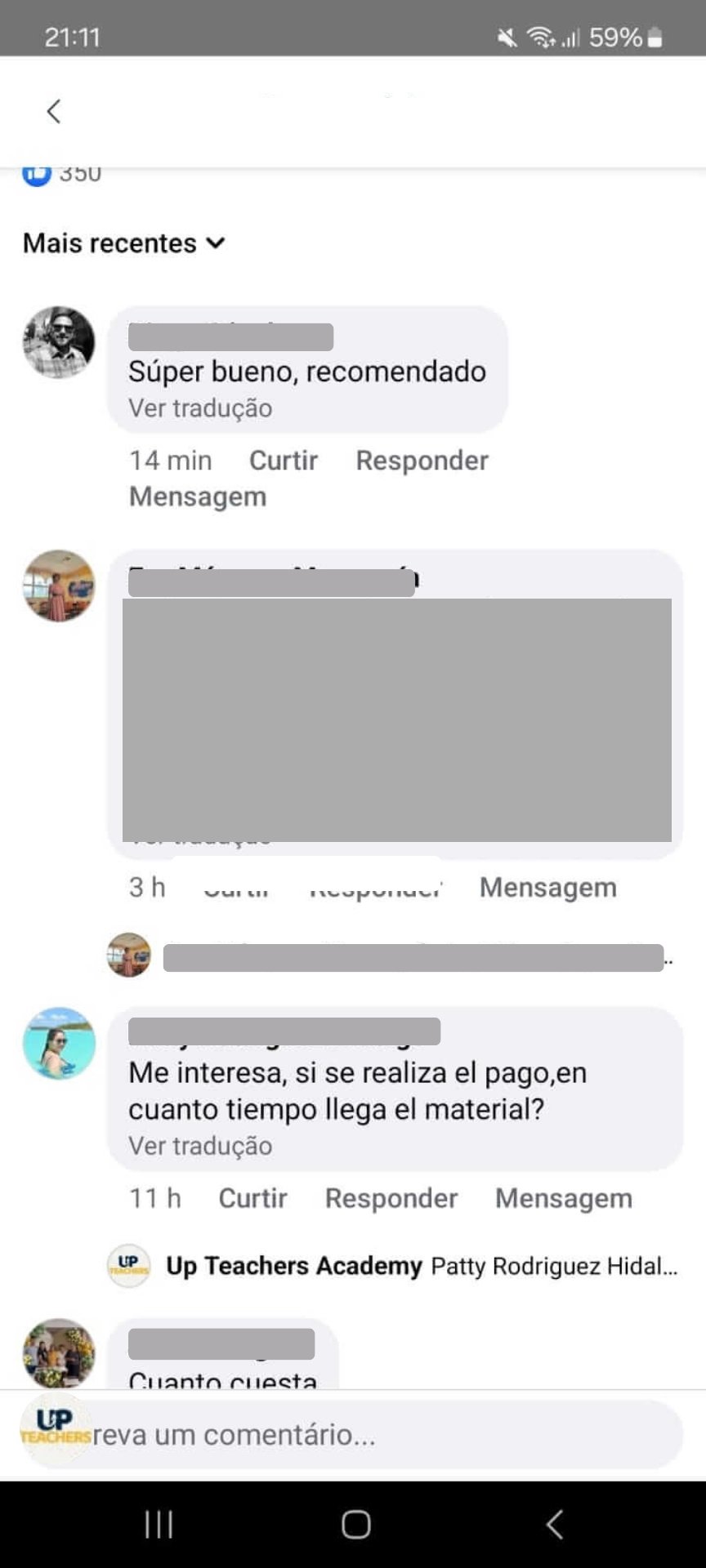
Task: Translate the Me interesa comment
Action: click(200, 1147)
